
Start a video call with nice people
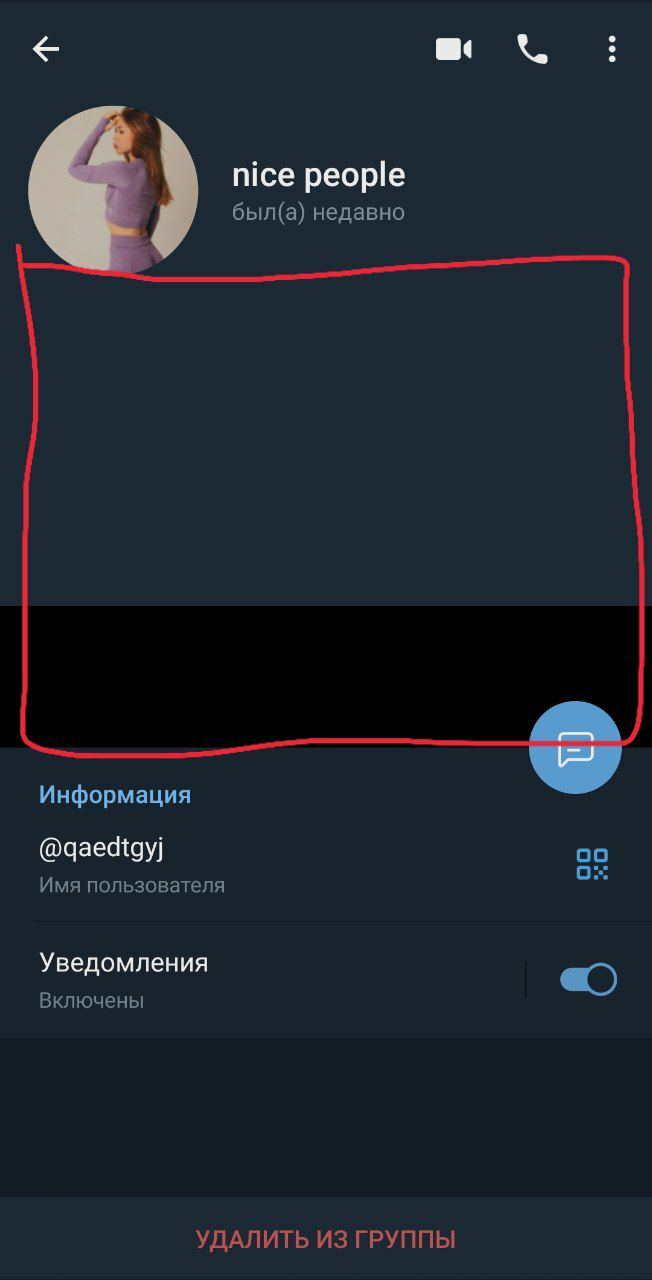click(453, 49)
